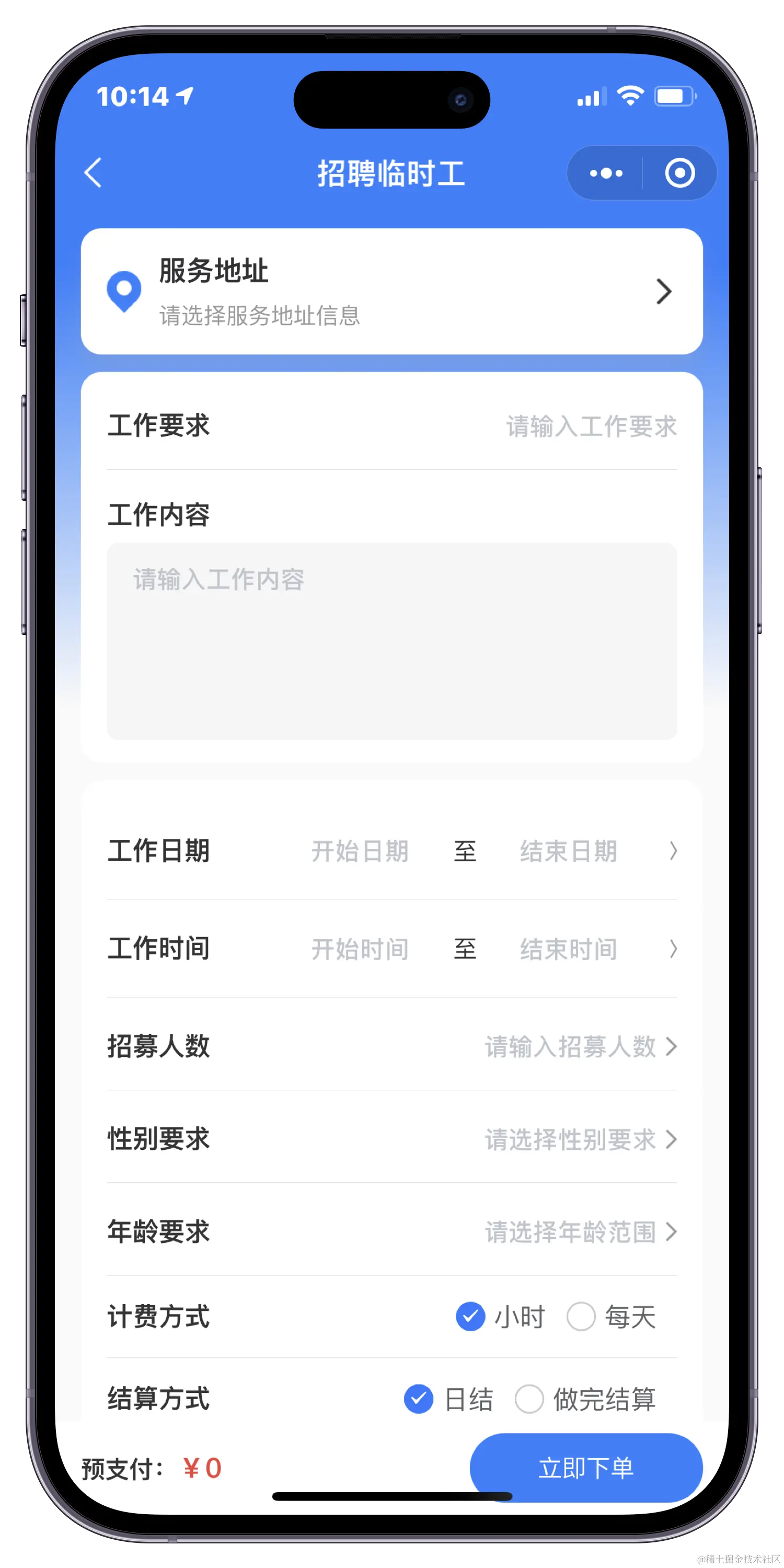Select 日结 as 结算方式
Image resolution: width=784 pixels, height=1568 pixels.
(419, 1399)
